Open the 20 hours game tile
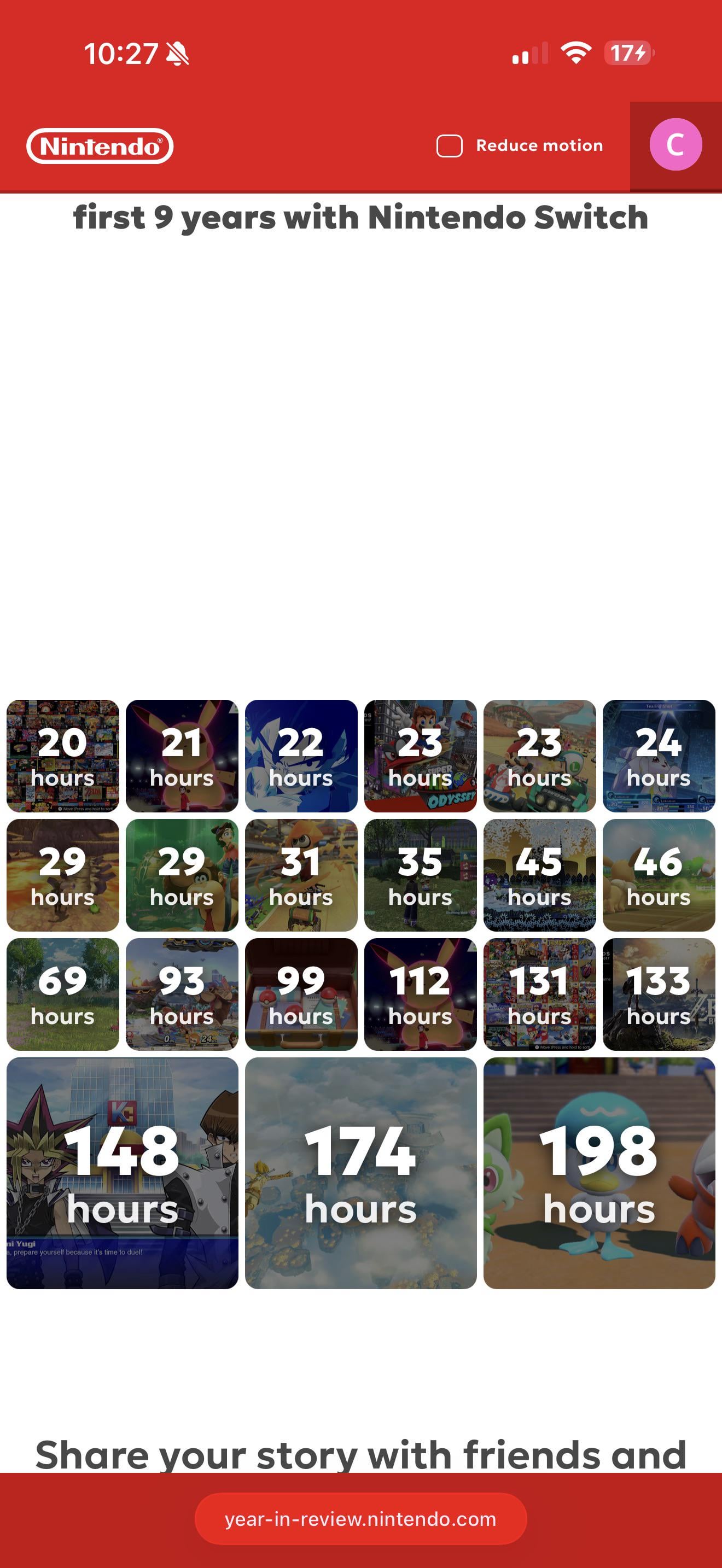The height and width of the screenshot is (1568, 722). 63,756
